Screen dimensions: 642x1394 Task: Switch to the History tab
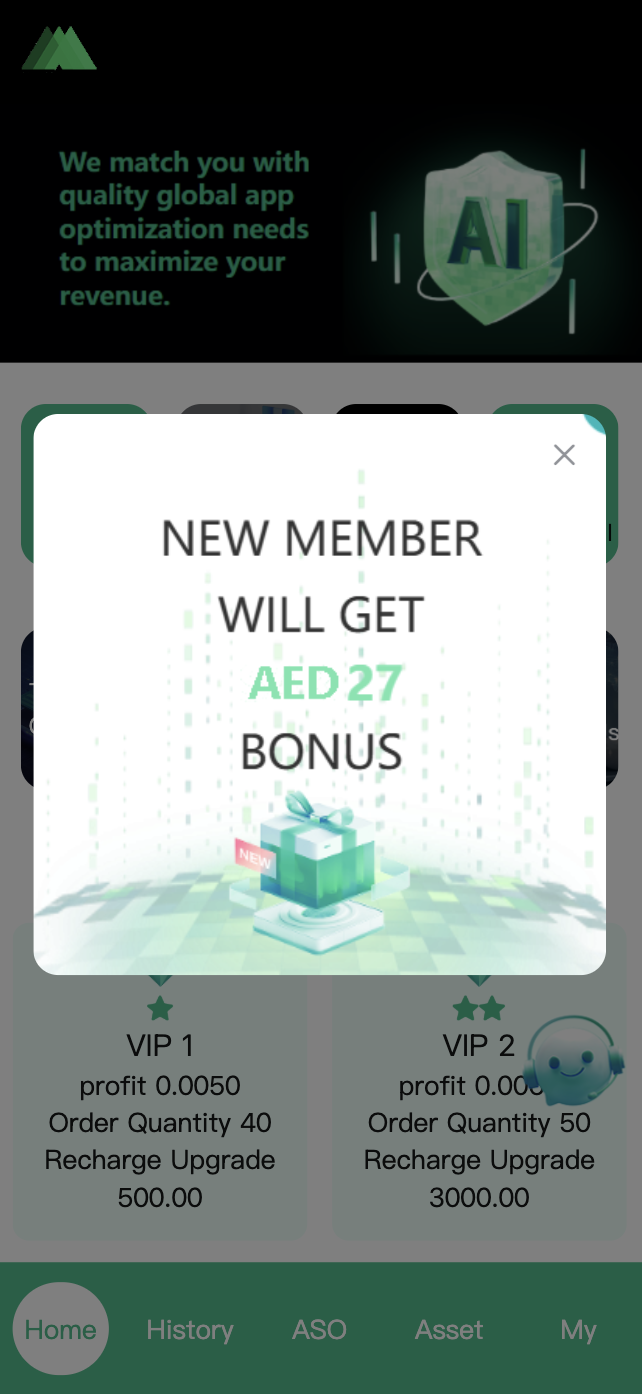190,1329
